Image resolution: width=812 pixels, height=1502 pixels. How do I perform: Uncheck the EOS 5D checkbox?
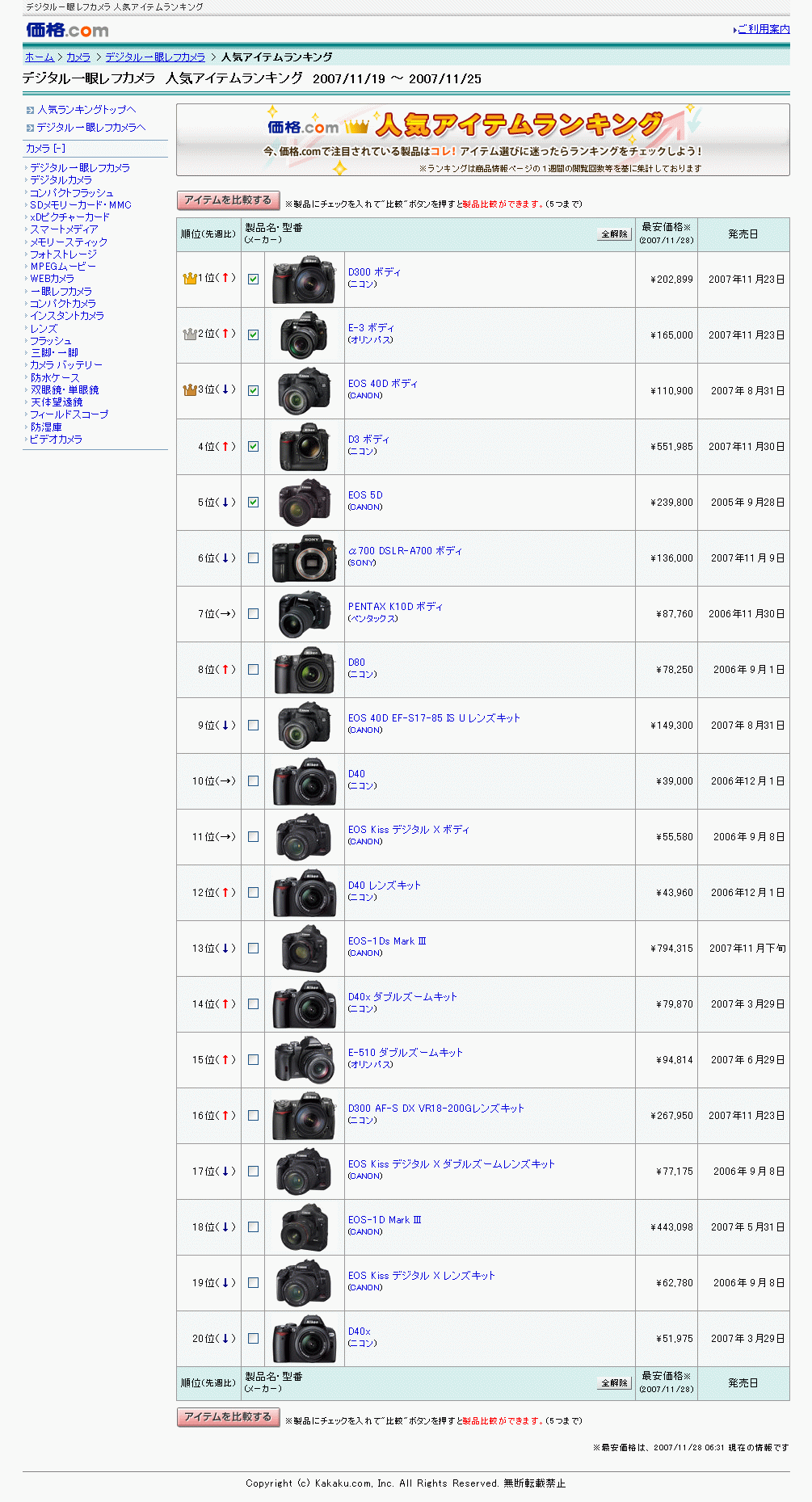coord(253,502)
